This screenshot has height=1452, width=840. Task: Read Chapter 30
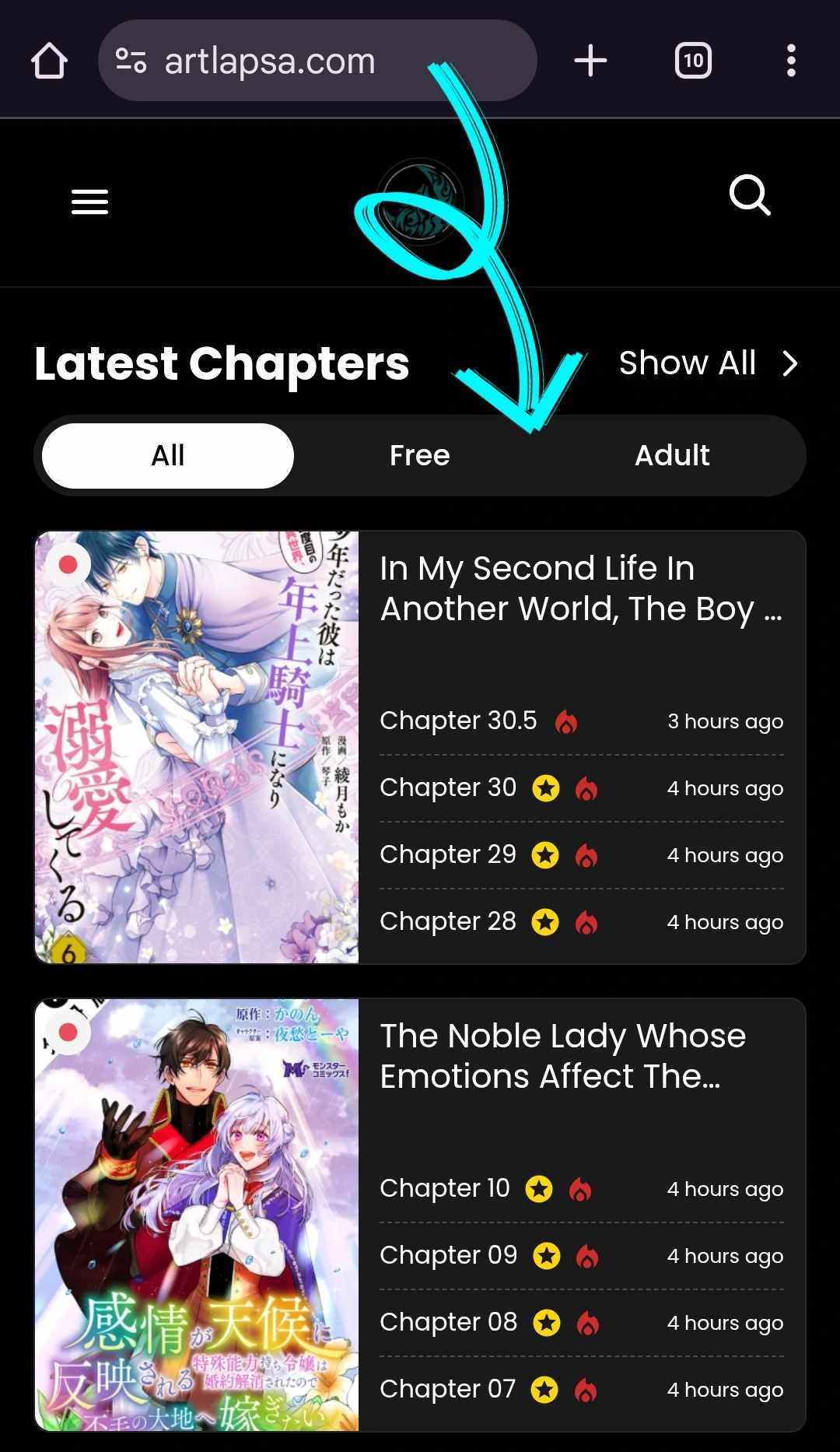448,787
